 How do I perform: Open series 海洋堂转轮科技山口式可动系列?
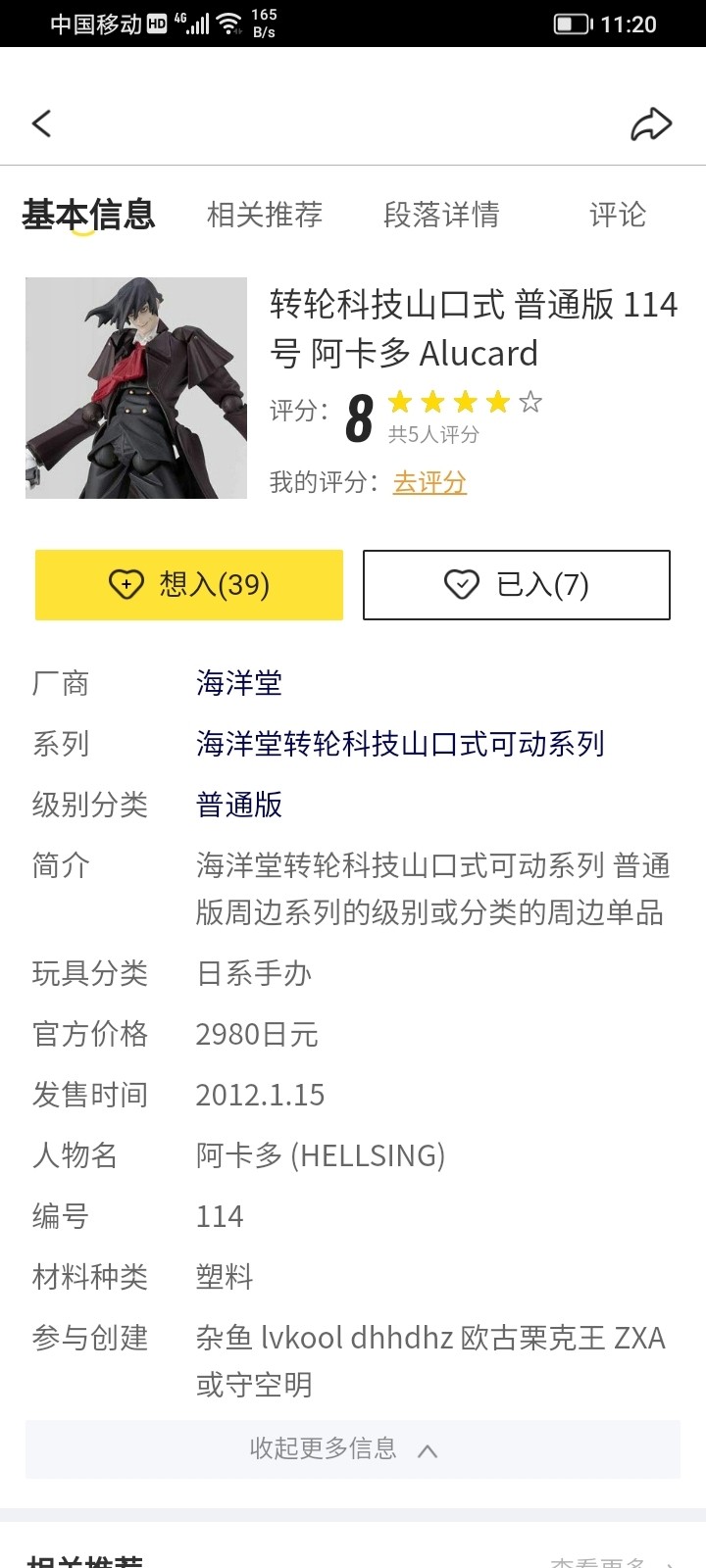400,744
